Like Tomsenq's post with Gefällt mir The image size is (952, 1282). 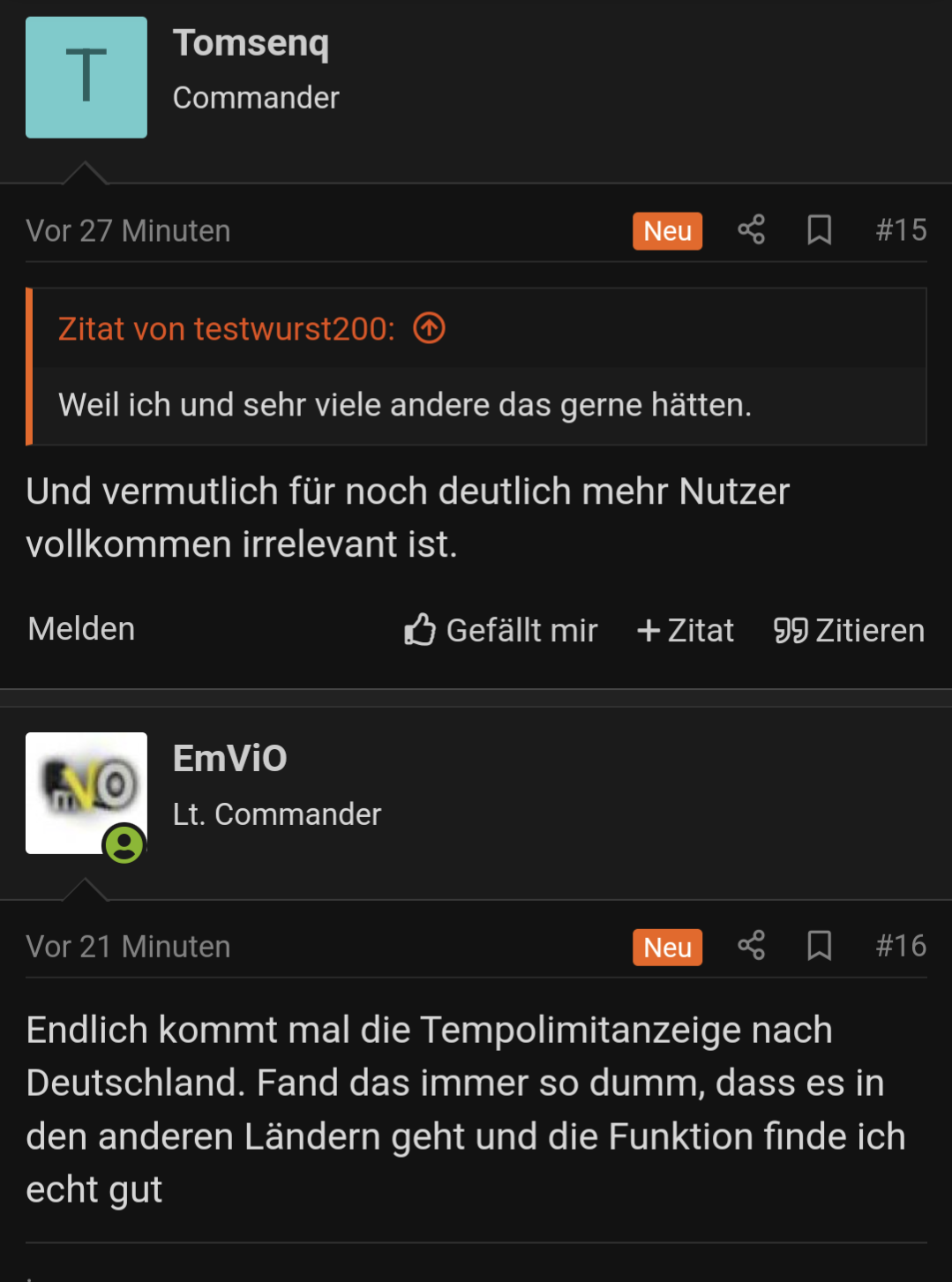tap(500, 630)
